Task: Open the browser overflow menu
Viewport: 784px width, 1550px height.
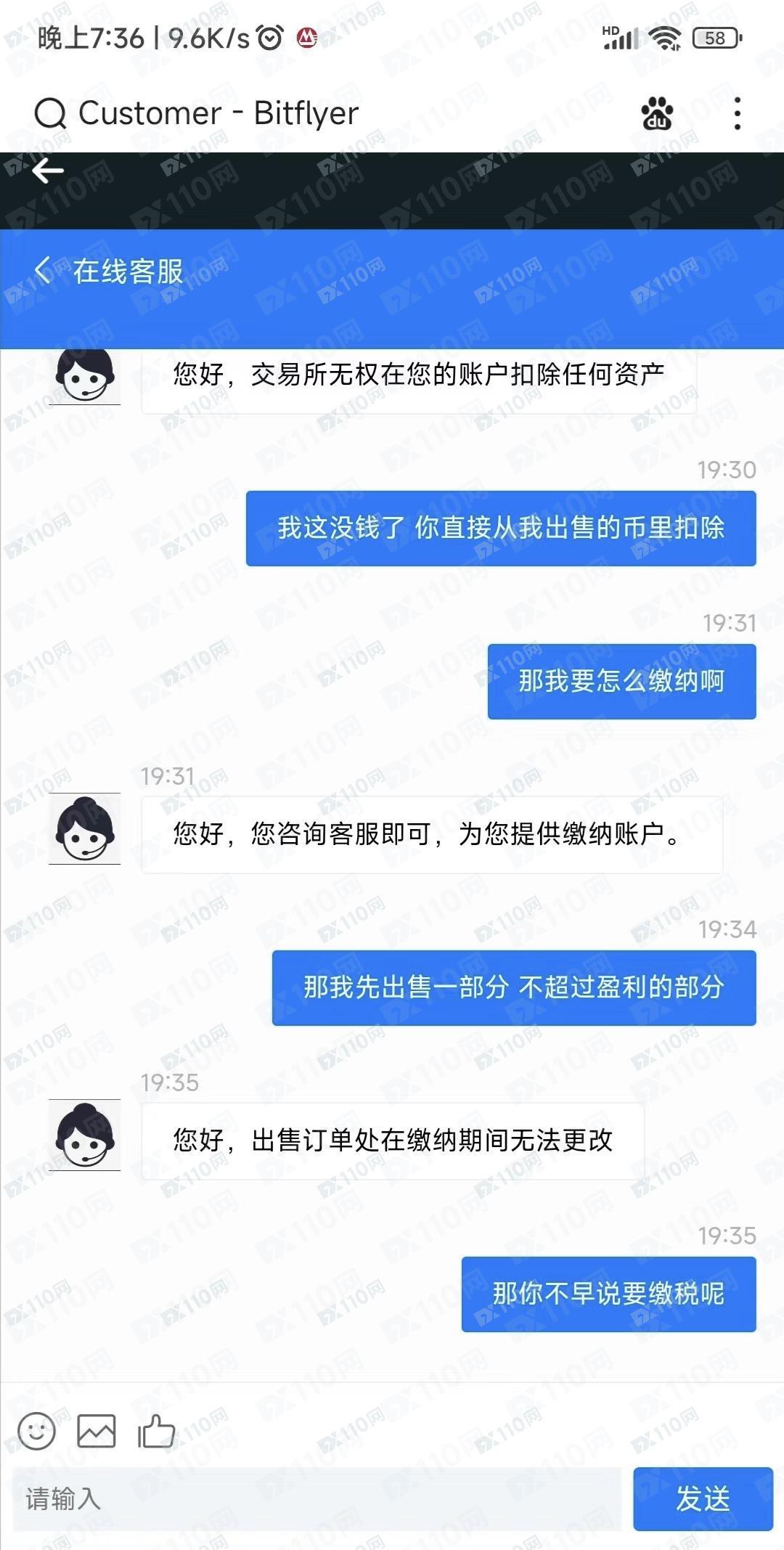Action: point(737,113)
